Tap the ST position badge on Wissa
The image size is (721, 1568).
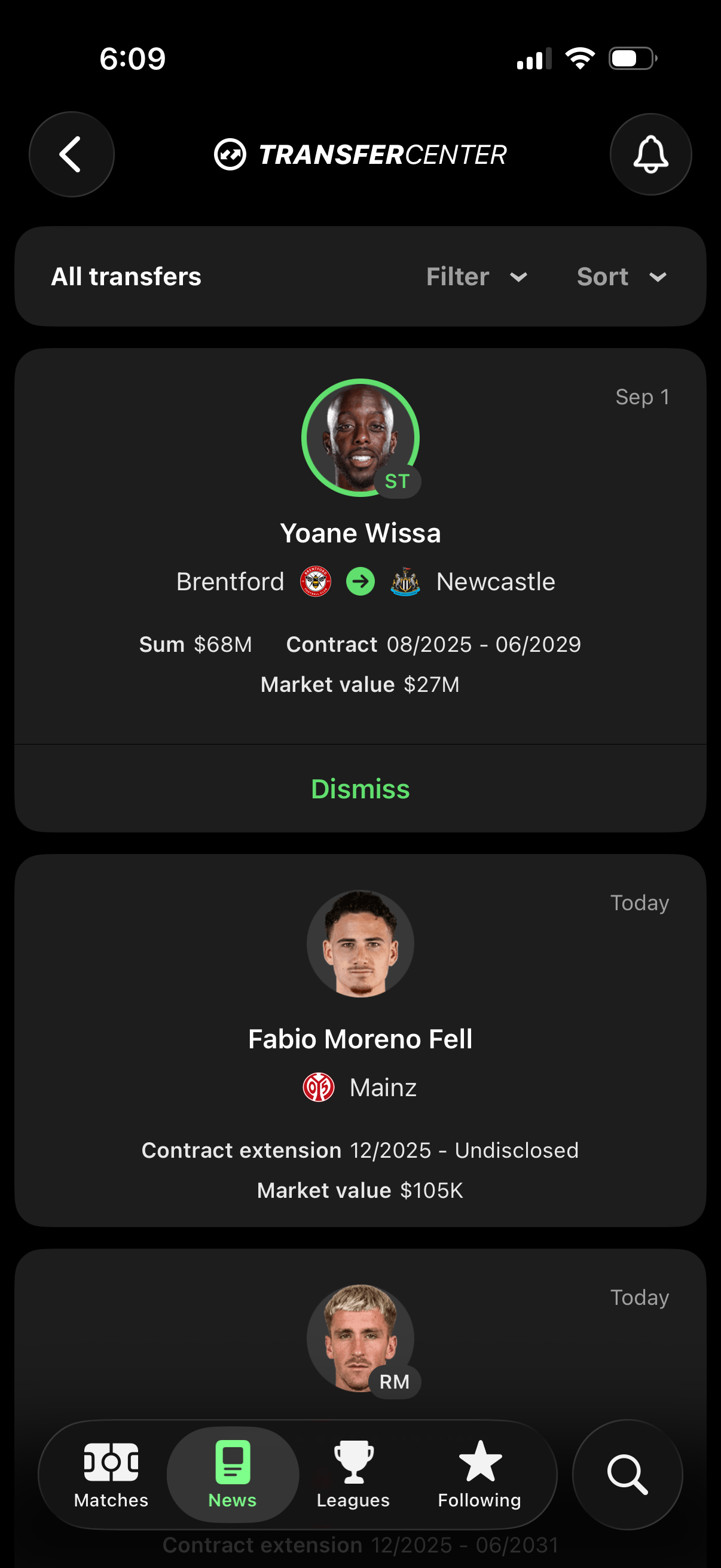click(396, 481)
